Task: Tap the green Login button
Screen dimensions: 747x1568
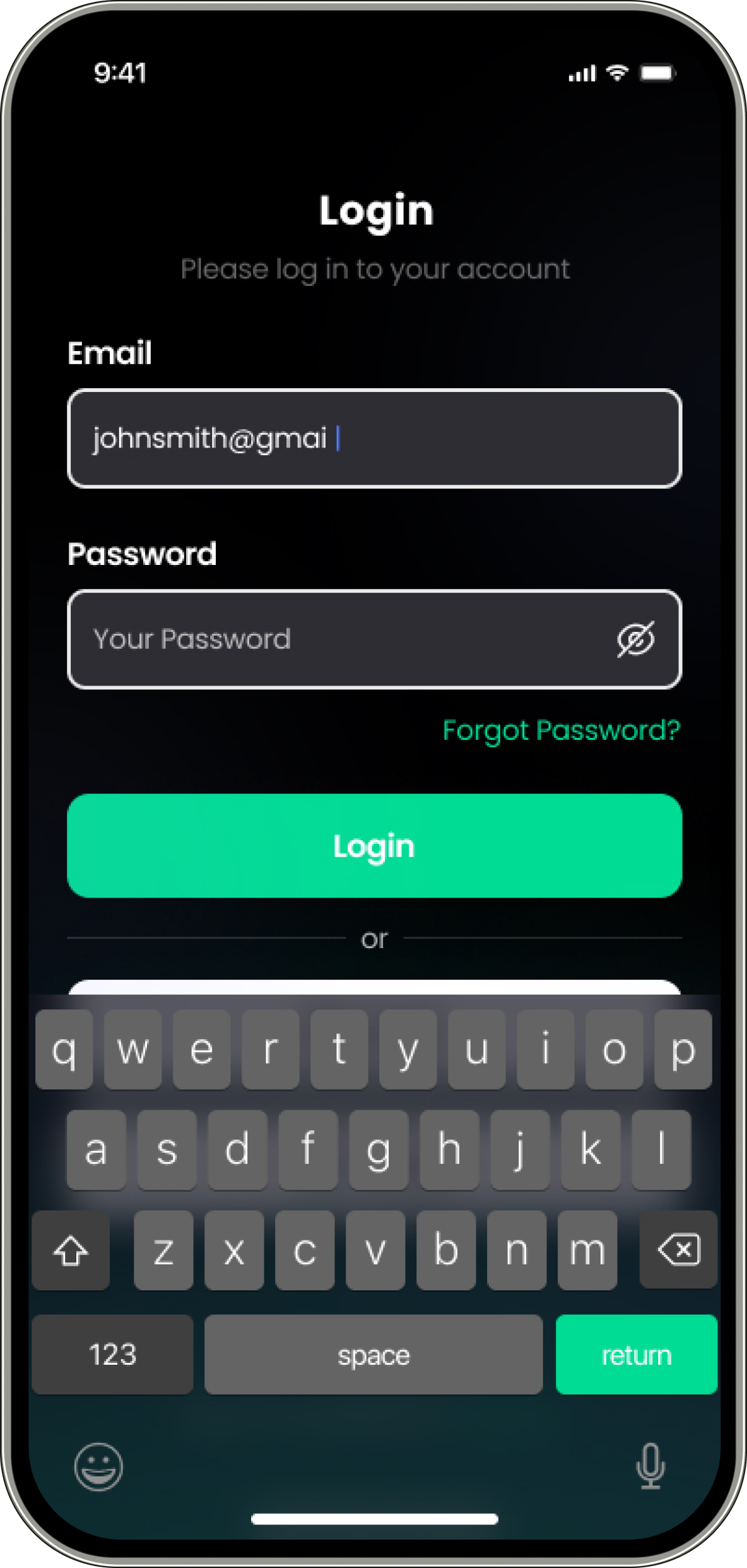Action: click(374, 845)
